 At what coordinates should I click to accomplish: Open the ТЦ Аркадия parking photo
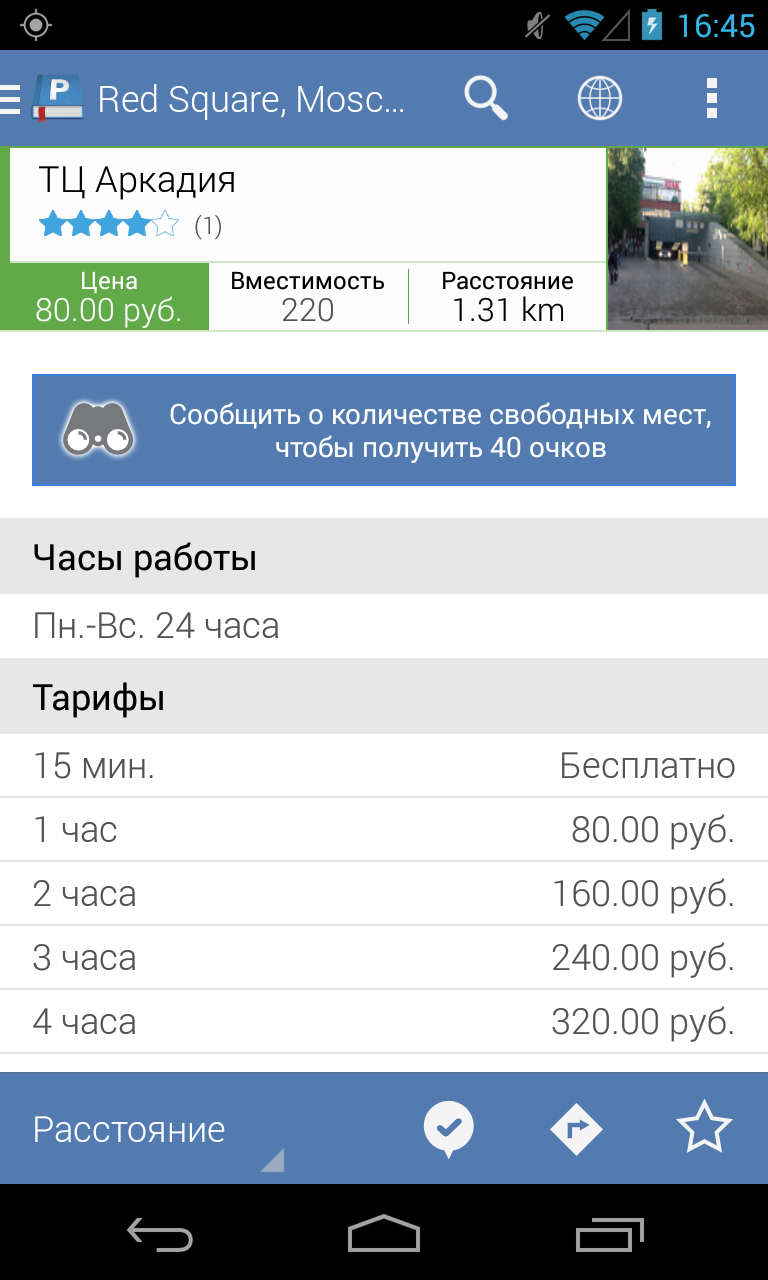687,239
